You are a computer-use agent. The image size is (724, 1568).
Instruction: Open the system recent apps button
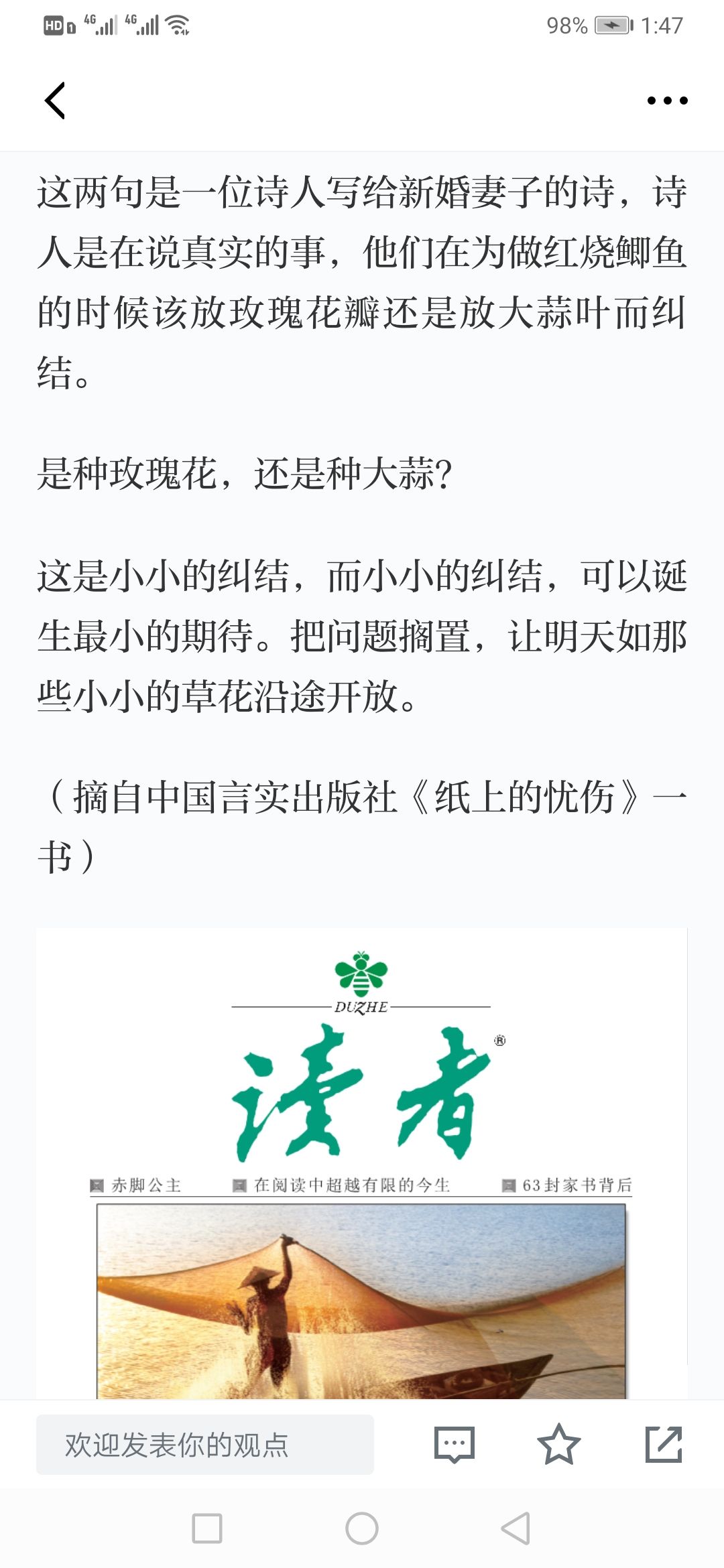[207, 1528]
